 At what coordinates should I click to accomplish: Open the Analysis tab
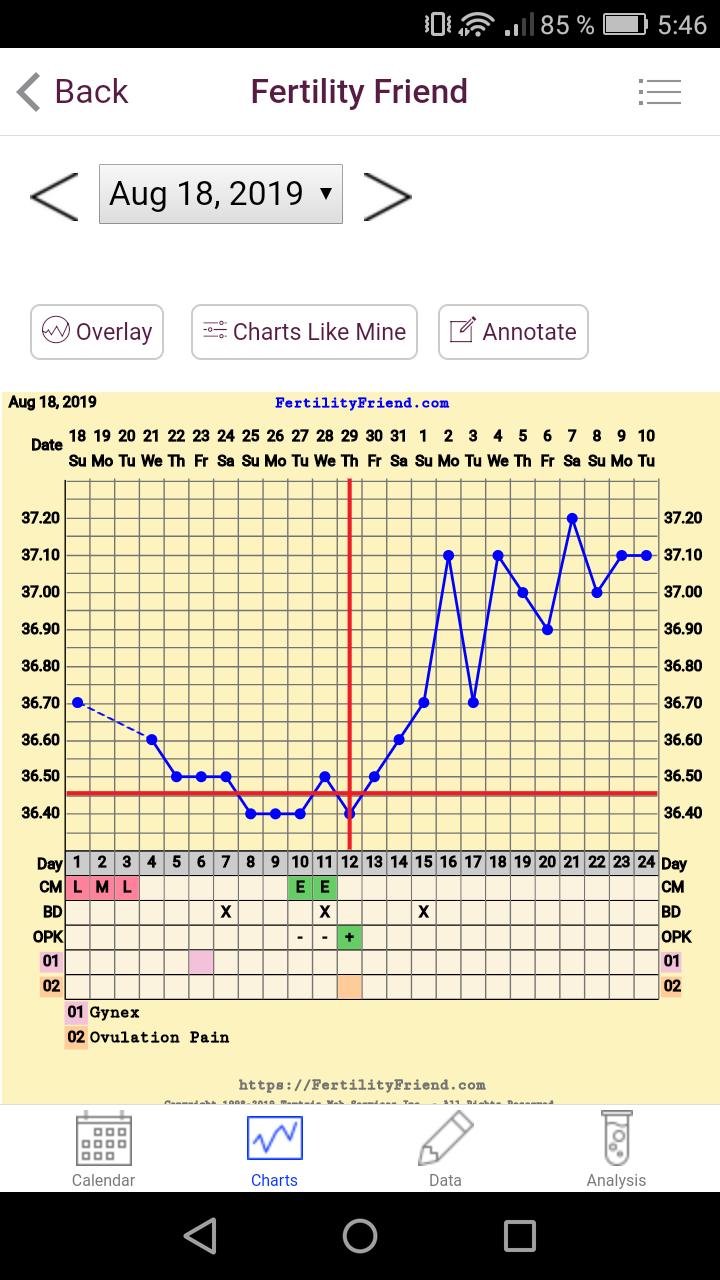tap(616, 1150)
